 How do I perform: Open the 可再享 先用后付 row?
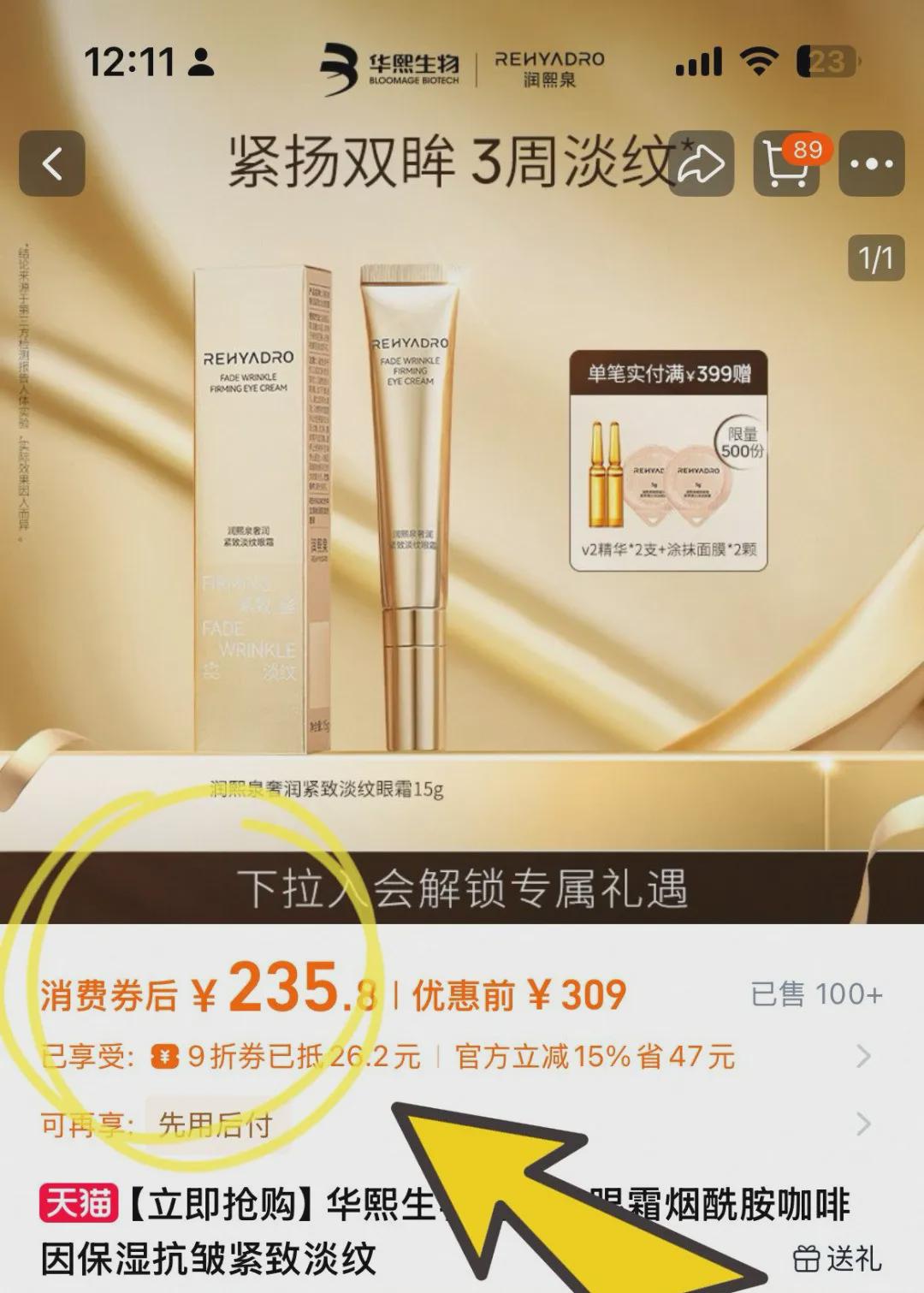(x=863, y=1124)
